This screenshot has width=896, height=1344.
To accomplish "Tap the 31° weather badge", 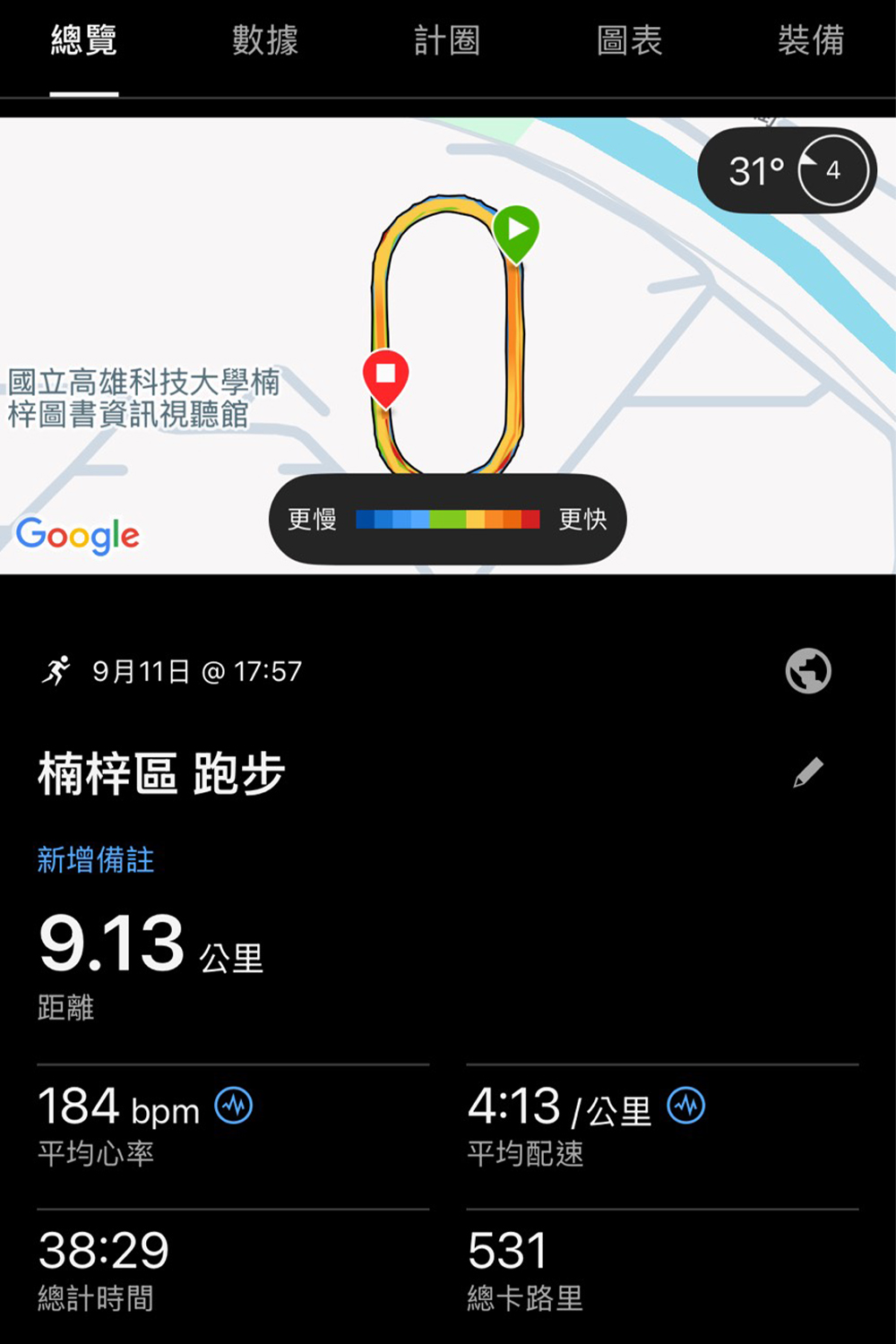I will tap(786, 170).
